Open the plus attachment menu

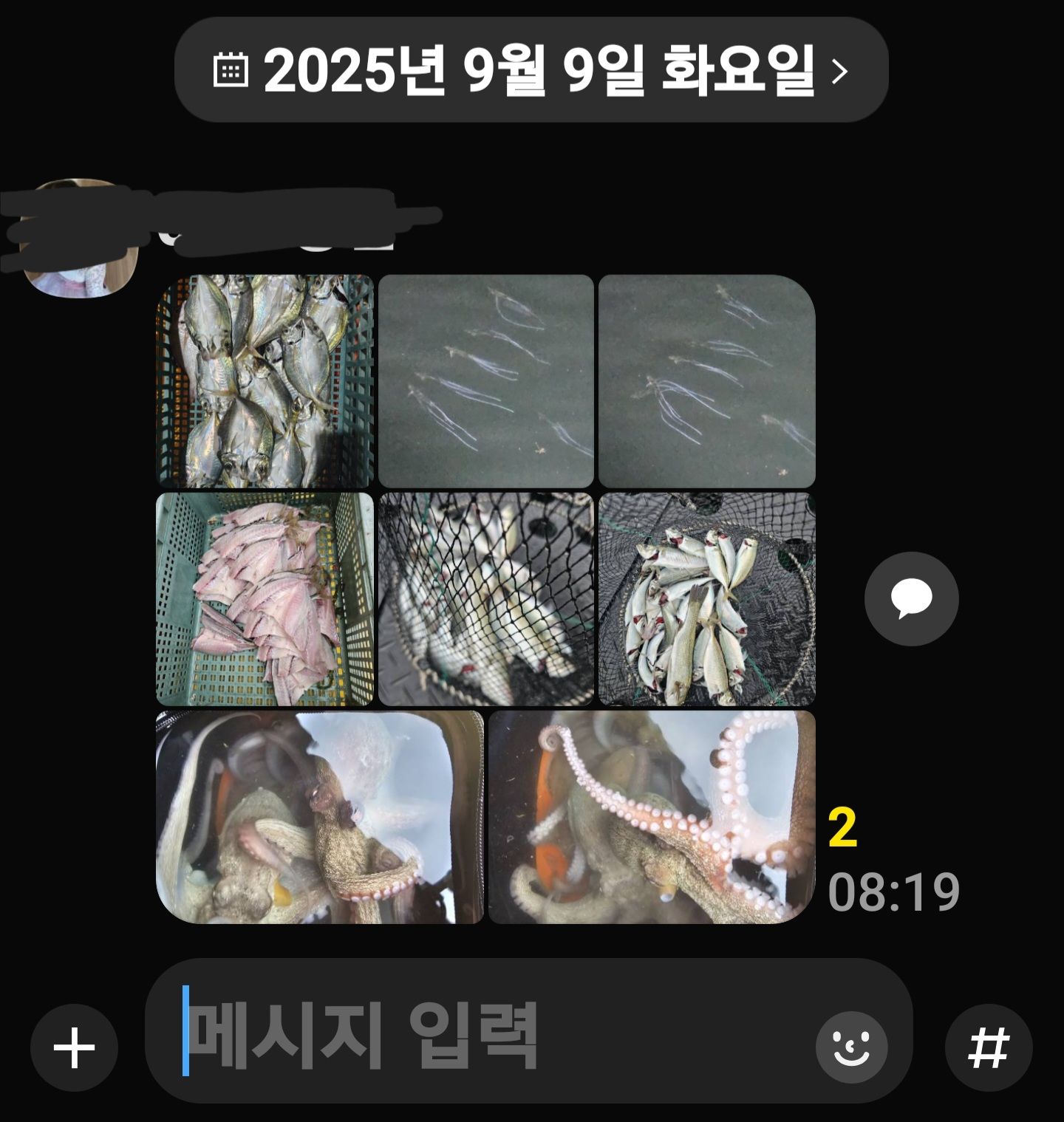coord(74,1047)
